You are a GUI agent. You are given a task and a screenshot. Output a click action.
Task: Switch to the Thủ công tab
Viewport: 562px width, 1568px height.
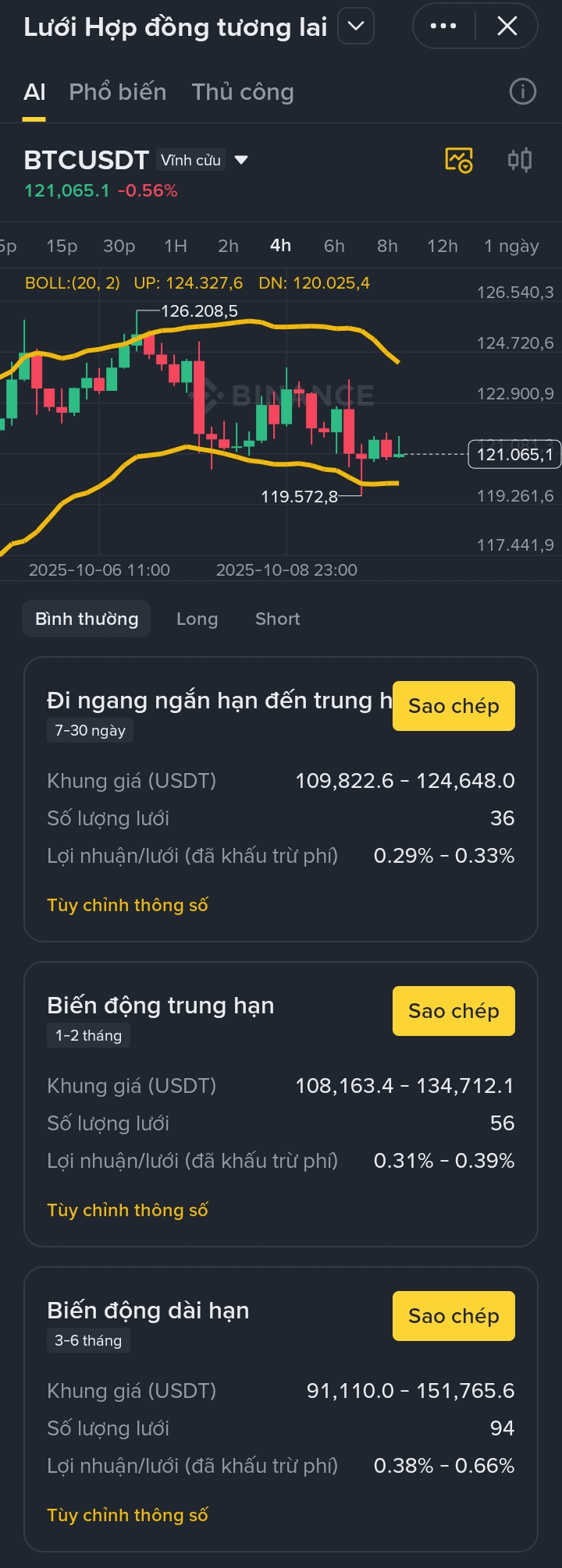[243, 92]
